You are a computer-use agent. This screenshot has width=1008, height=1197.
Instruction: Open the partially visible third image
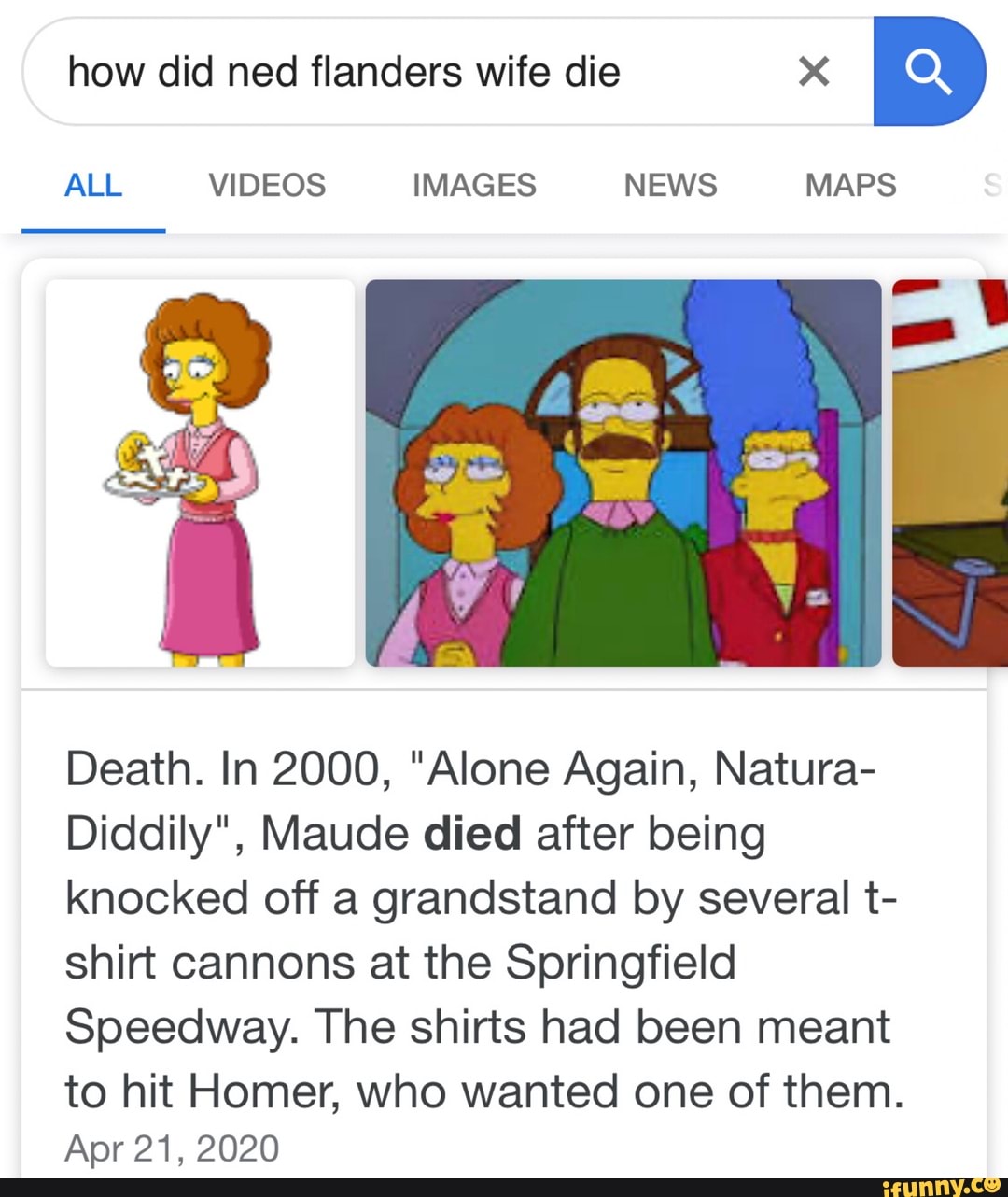point(949,472)
